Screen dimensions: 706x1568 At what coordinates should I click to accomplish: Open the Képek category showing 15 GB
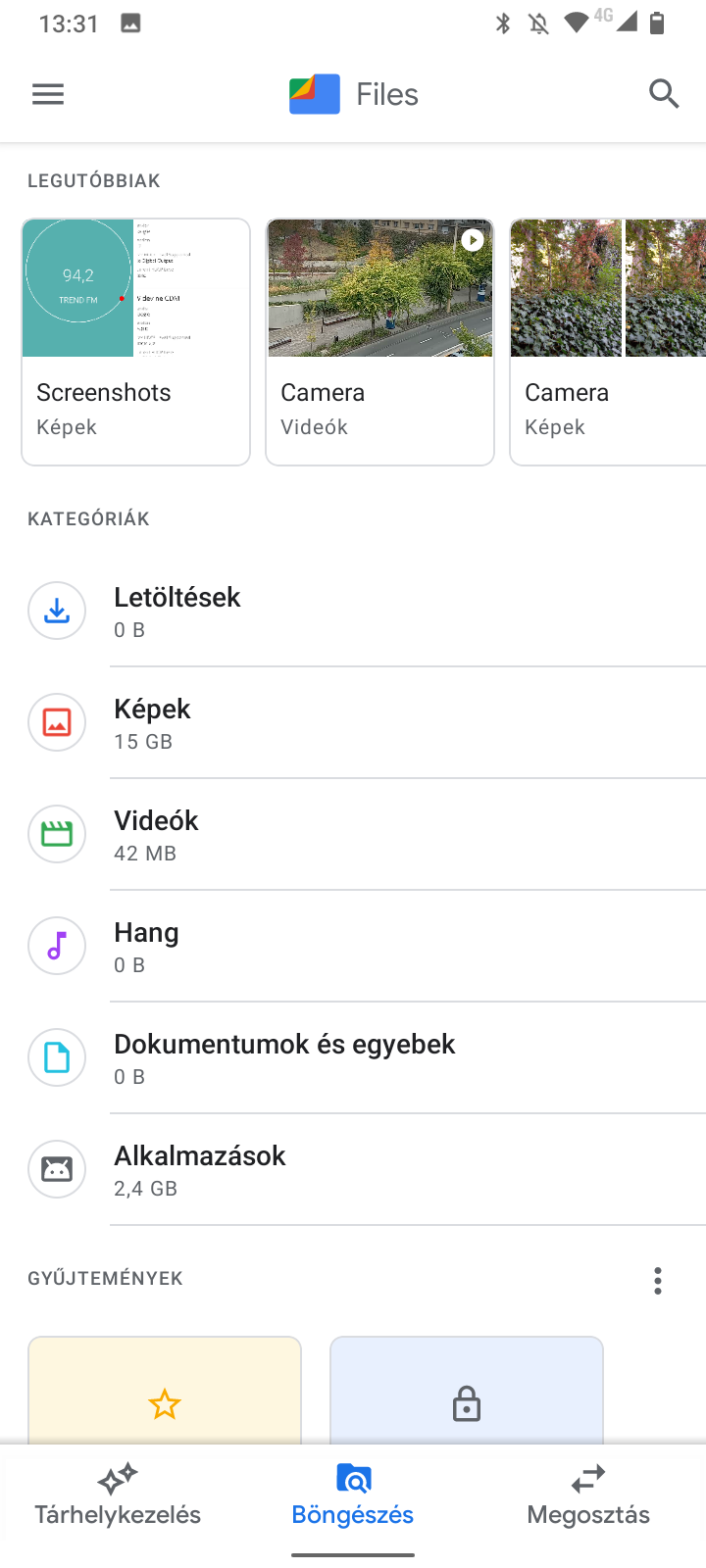353,723
